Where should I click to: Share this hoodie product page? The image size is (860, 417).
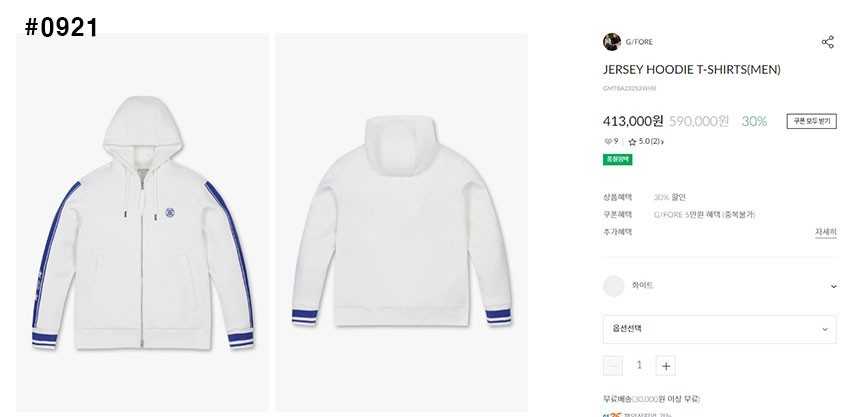click(x=827, y=42)
